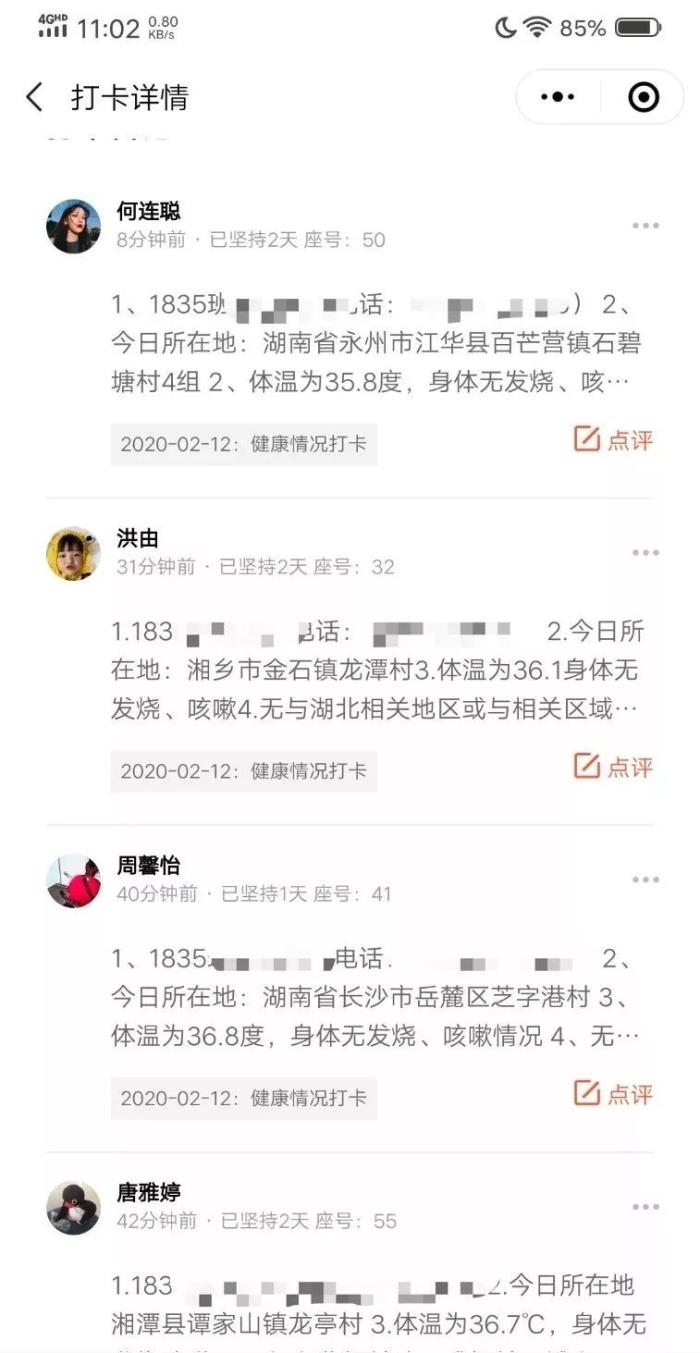Open more options on 周馨怡's post
This screenshot has height=1353, width=700.
click(x=645, y=880)
